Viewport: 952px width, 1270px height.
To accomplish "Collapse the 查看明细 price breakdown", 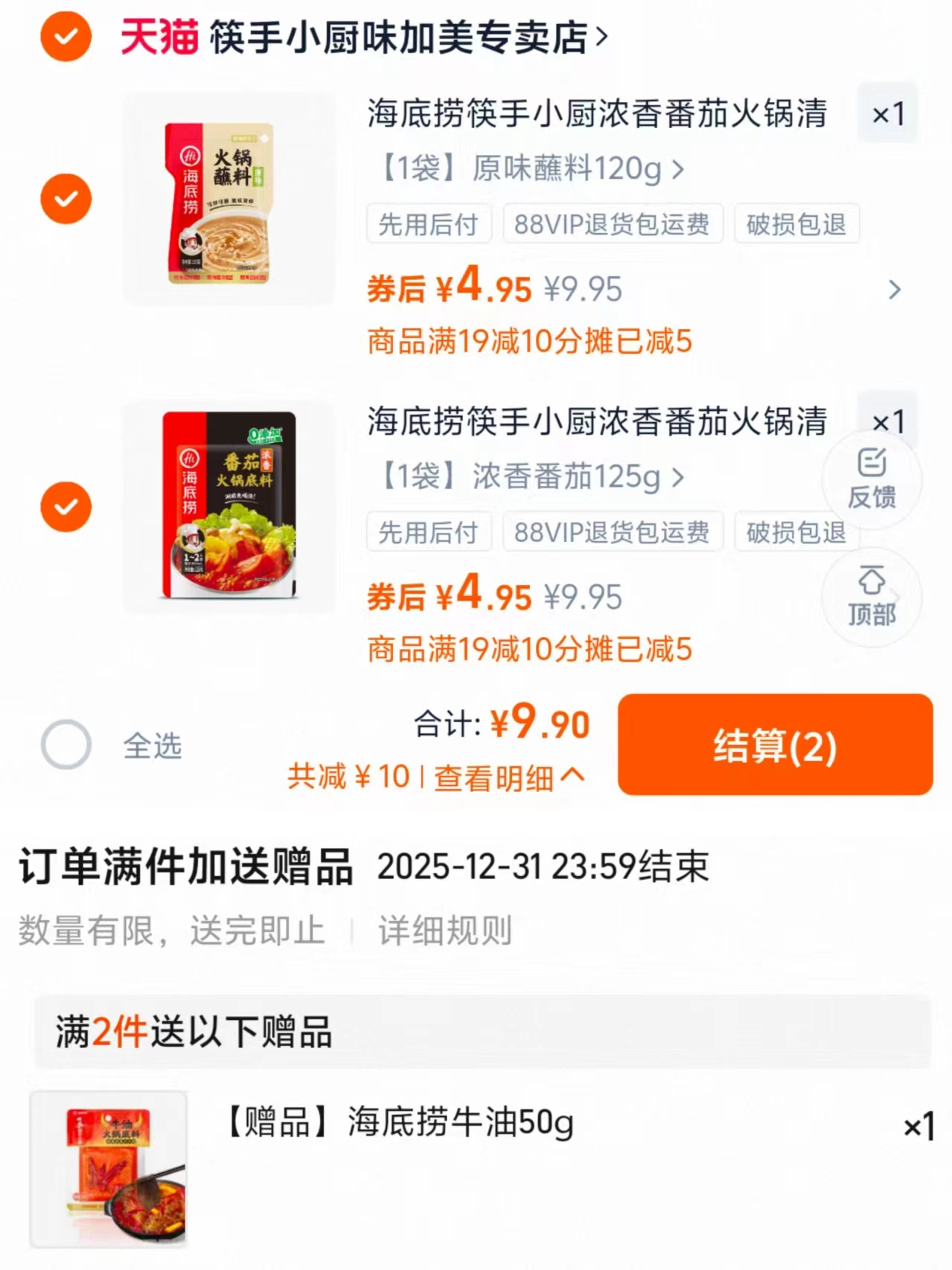I will click(x=507, y=778).
